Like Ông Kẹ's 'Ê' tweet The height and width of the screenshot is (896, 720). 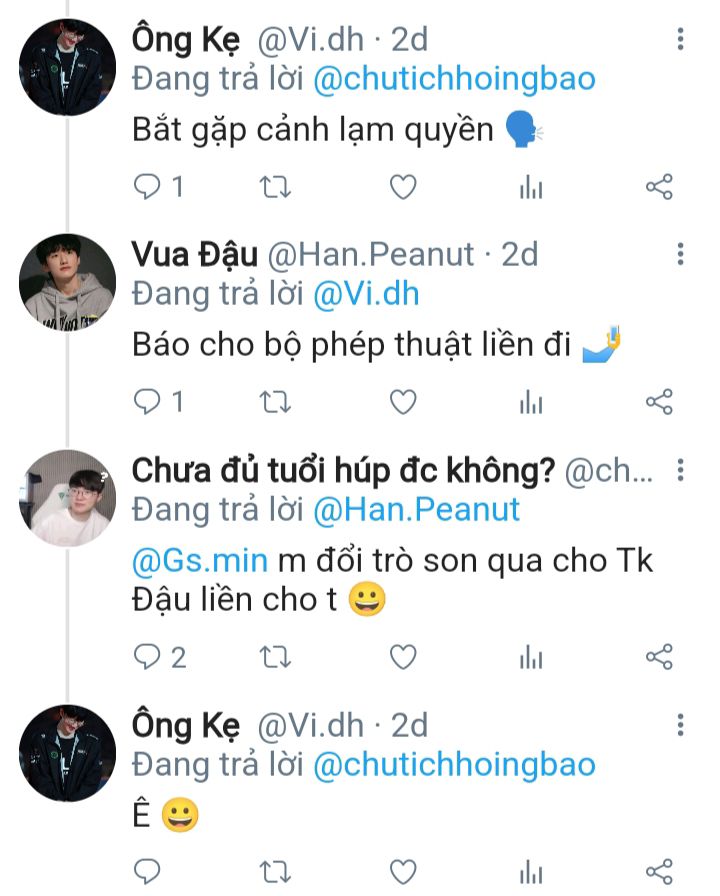tap(402, 868)
